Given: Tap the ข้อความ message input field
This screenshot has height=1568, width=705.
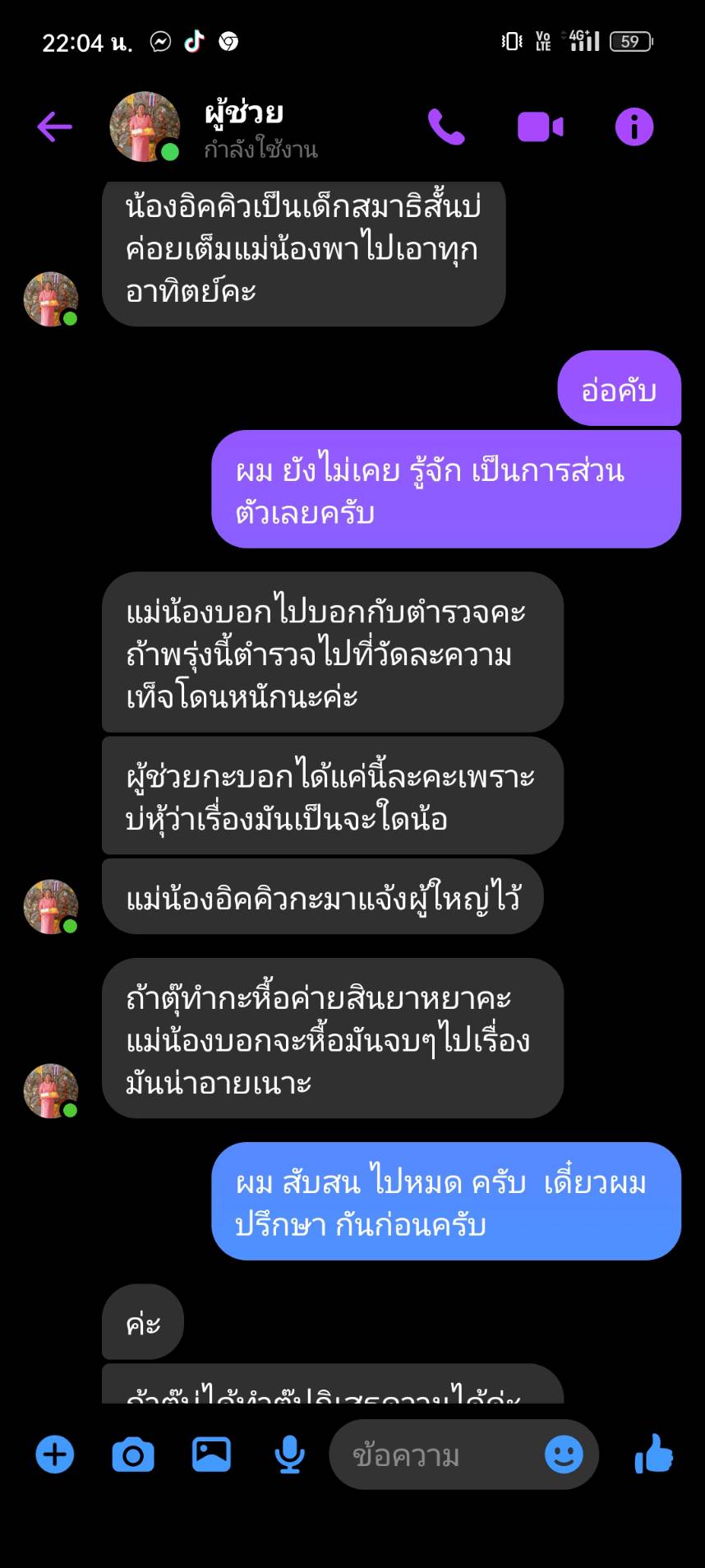Looking at the screenshot, I should point(435,1455).
